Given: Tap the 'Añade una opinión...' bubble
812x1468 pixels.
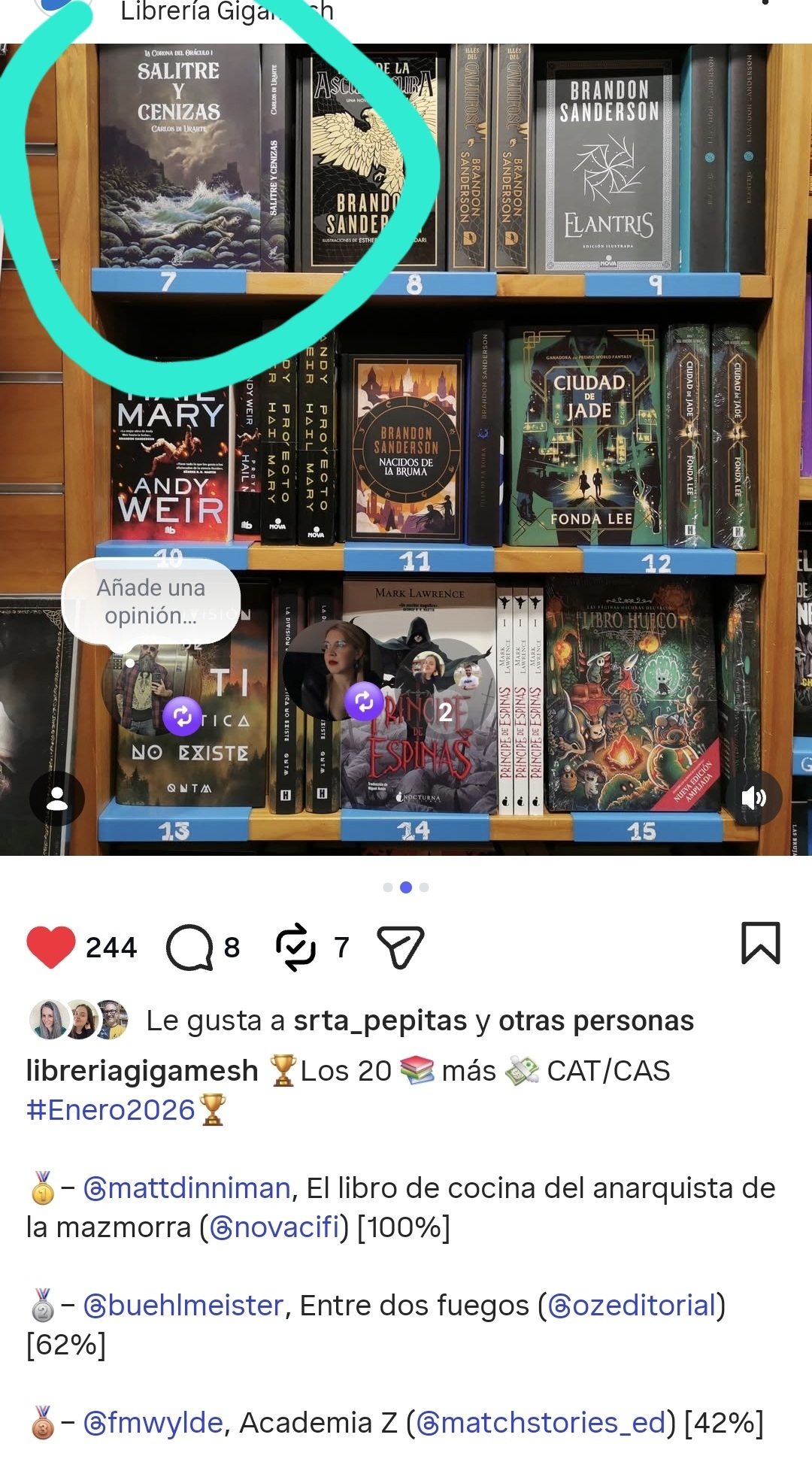Looking at the screenshot, I should pyautogui.click(x=150, y=601).
